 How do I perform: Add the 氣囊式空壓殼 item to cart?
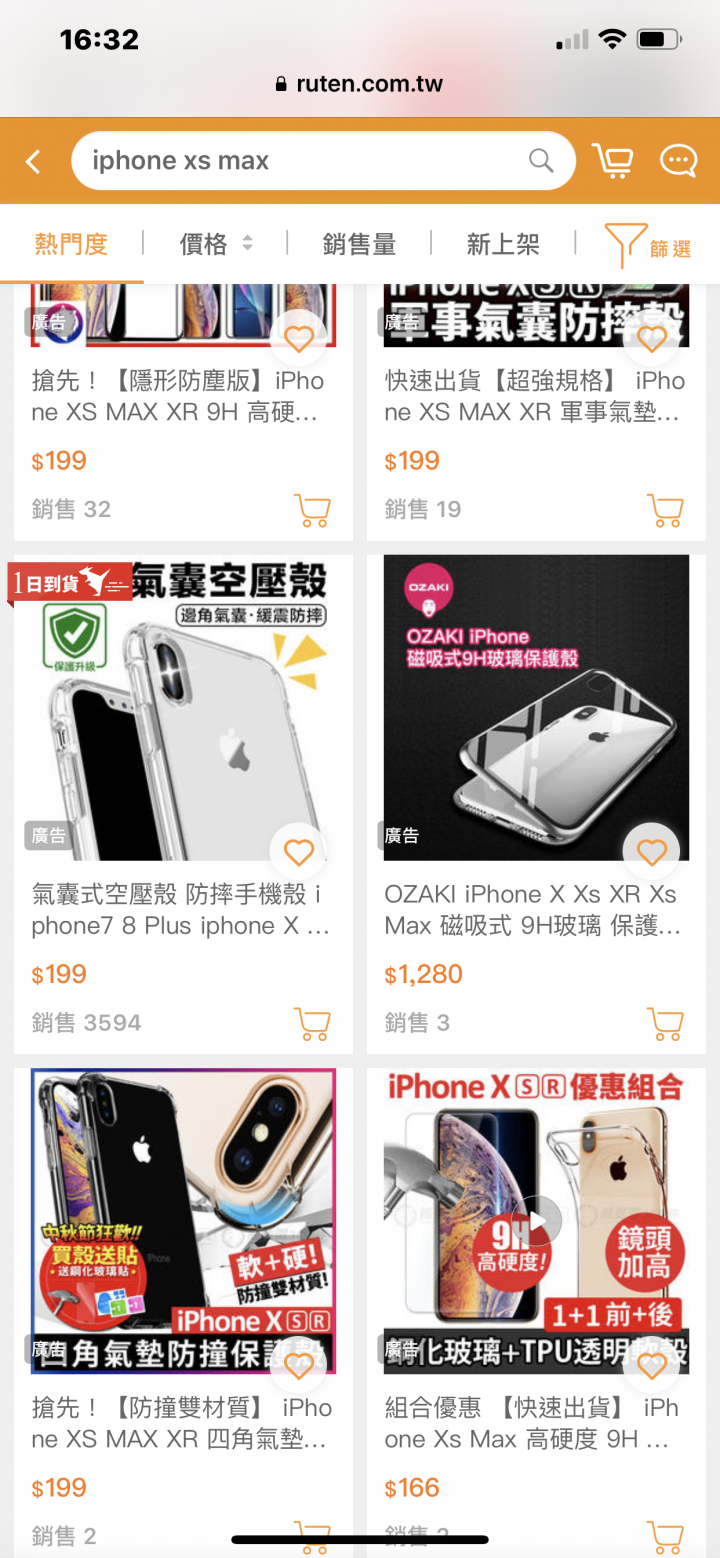[x=312, y=1023]
